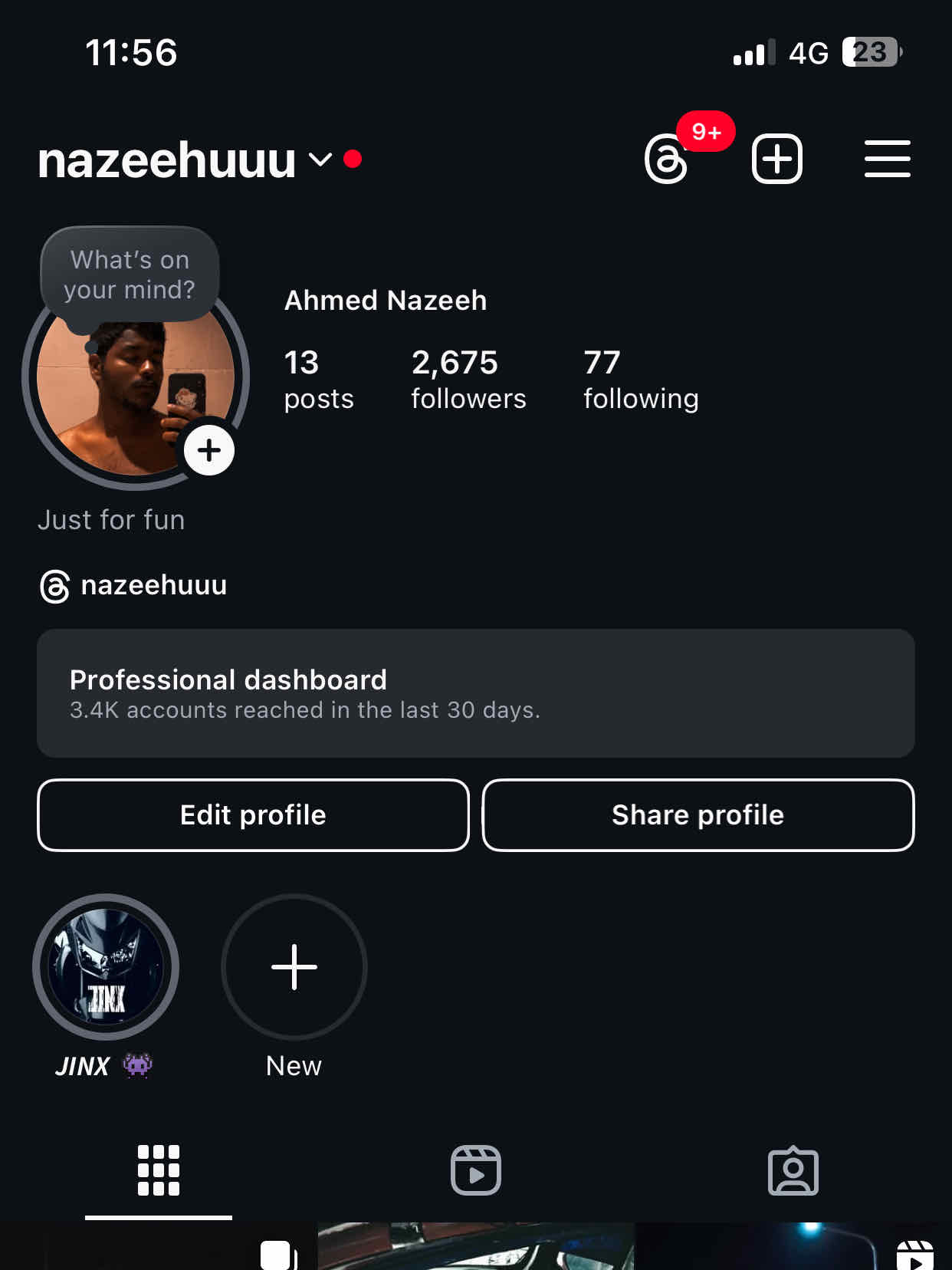This screenshot has height=1270, width=952.
Task: Add a story via profile picture plus
Action: pos(209,450)
